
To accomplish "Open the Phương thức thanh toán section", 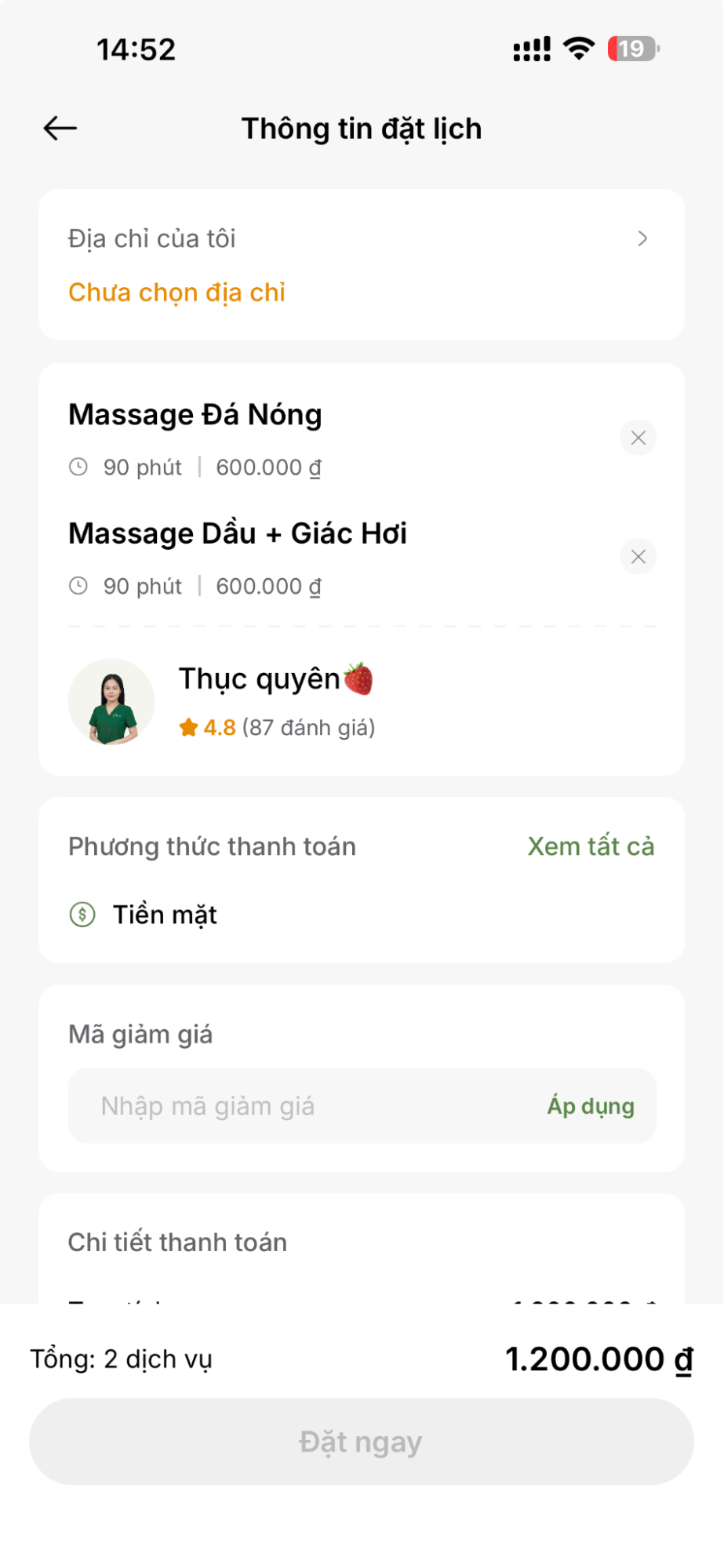I will [211, 846].
